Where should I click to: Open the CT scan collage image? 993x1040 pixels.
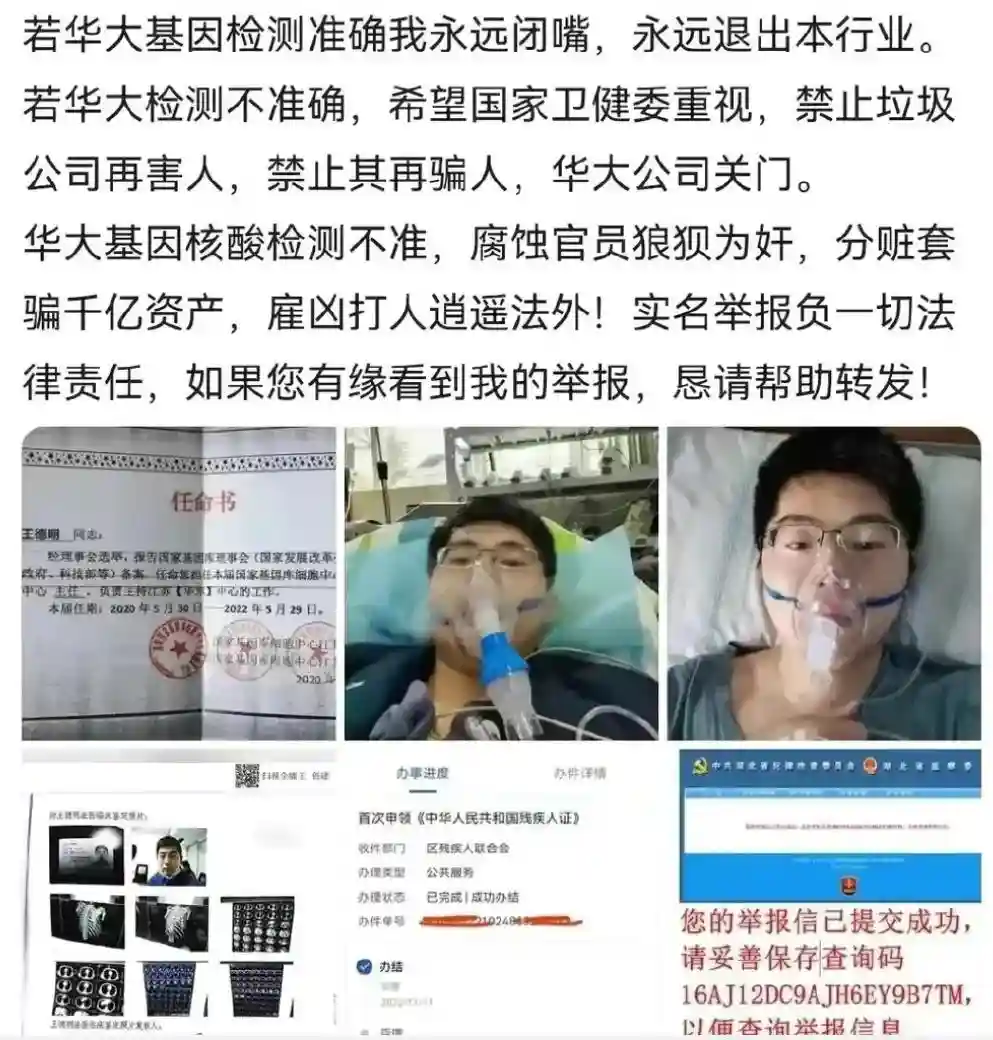click(x=178, y=890)
